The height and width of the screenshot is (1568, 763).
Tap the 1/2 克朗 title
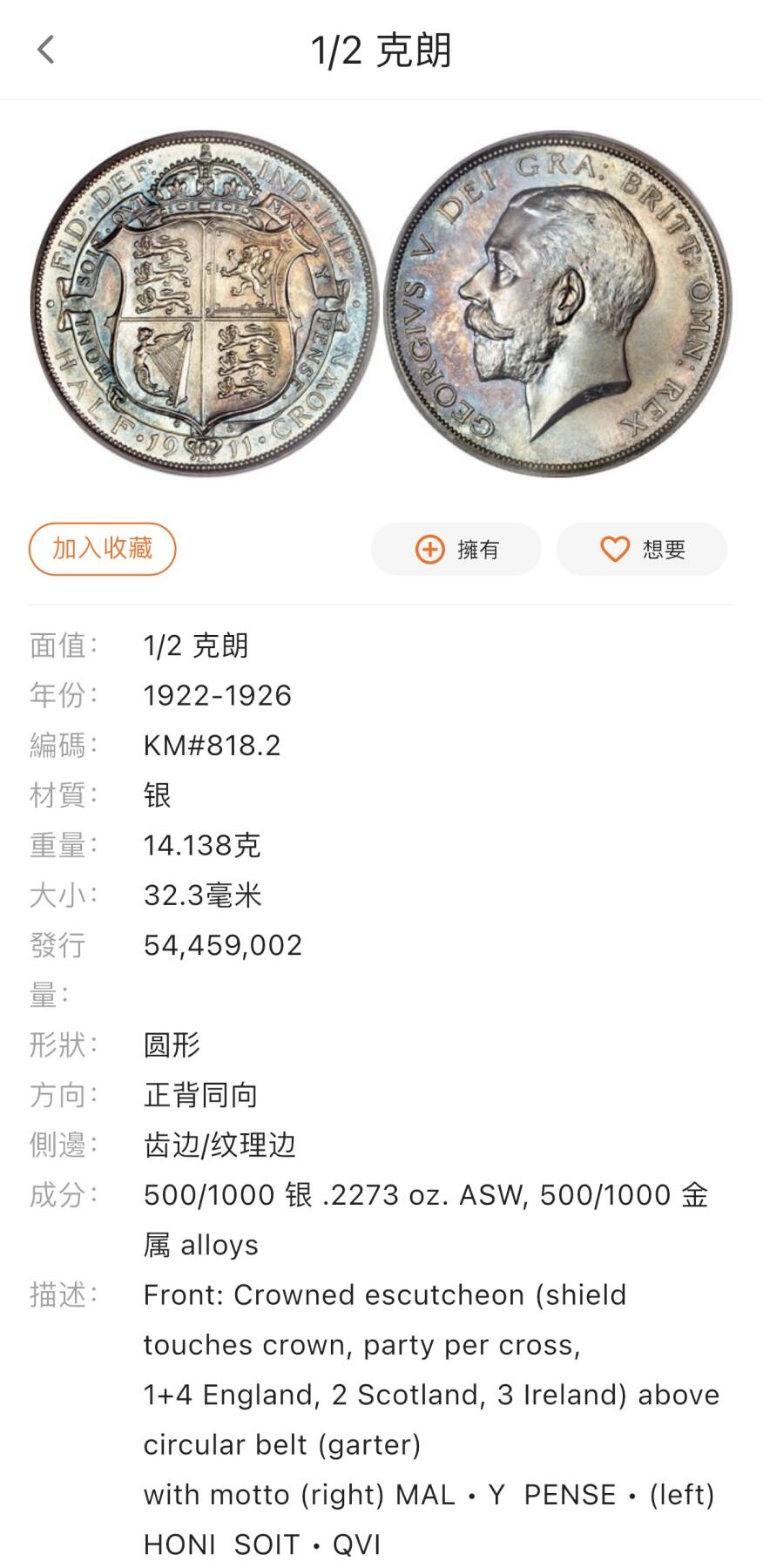tap(381, 51)
